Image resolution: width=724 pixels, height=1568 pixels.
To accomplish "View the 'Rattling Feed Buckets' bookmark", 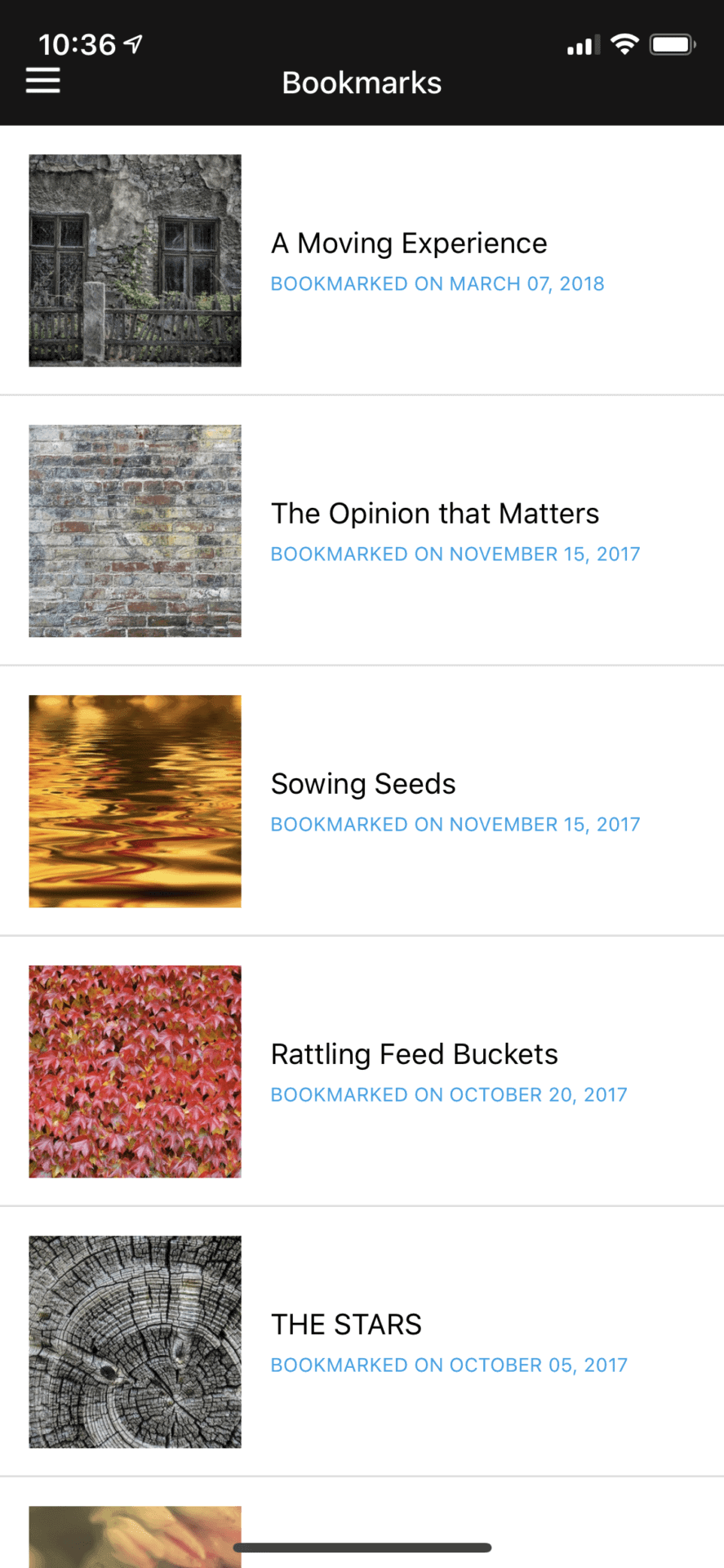I will (x=414, y=1055).
